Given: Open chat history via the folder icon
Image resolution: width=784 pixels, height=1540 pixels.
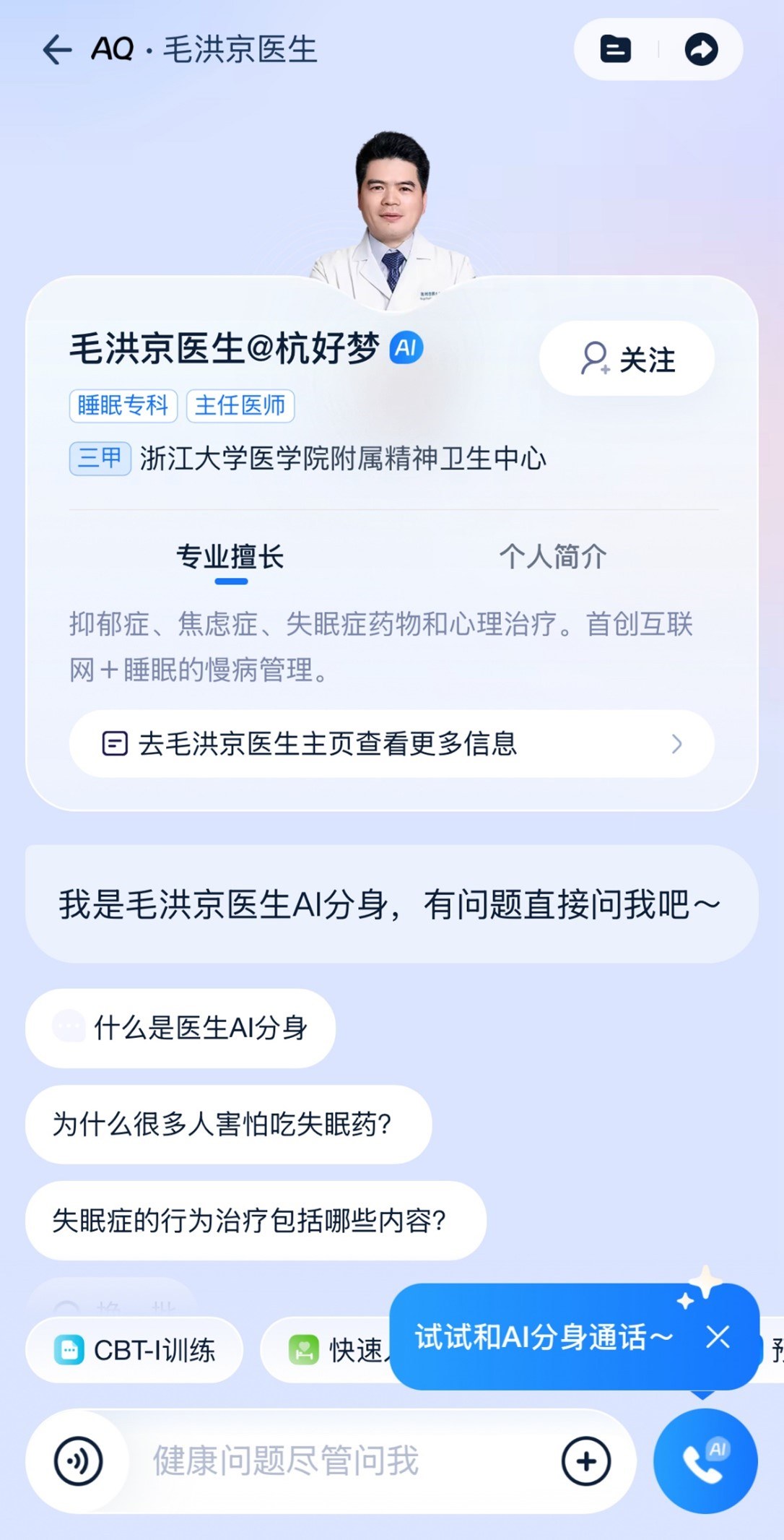Looking at the screenshot, I should (x=614, y=49).
